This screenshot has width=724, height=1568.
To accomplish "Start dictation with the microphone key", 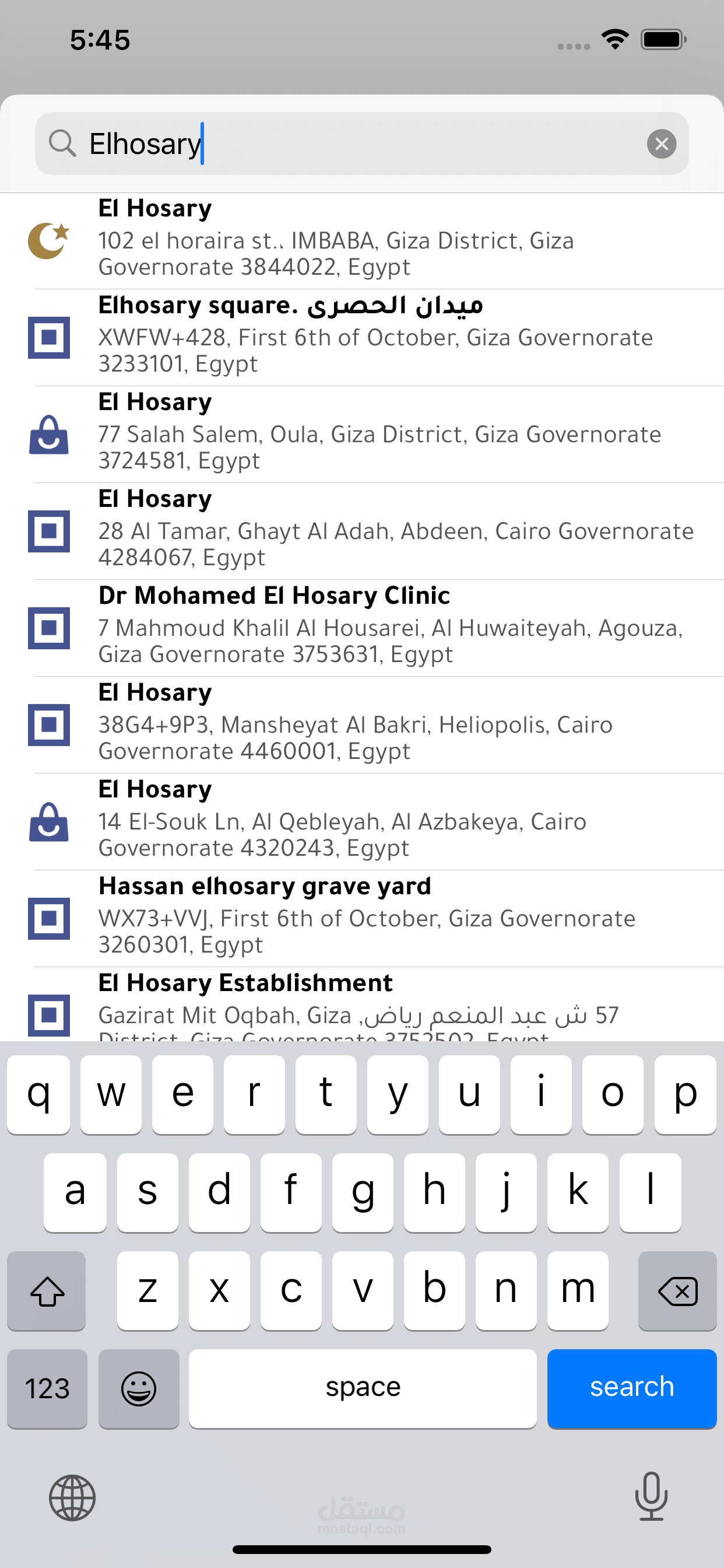I will (651, 1496).
